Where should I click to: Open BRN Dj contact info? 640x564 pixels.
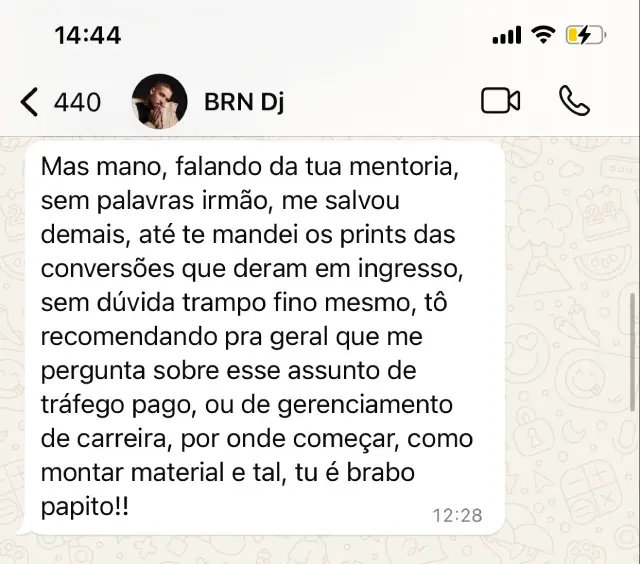pos(243,102)
